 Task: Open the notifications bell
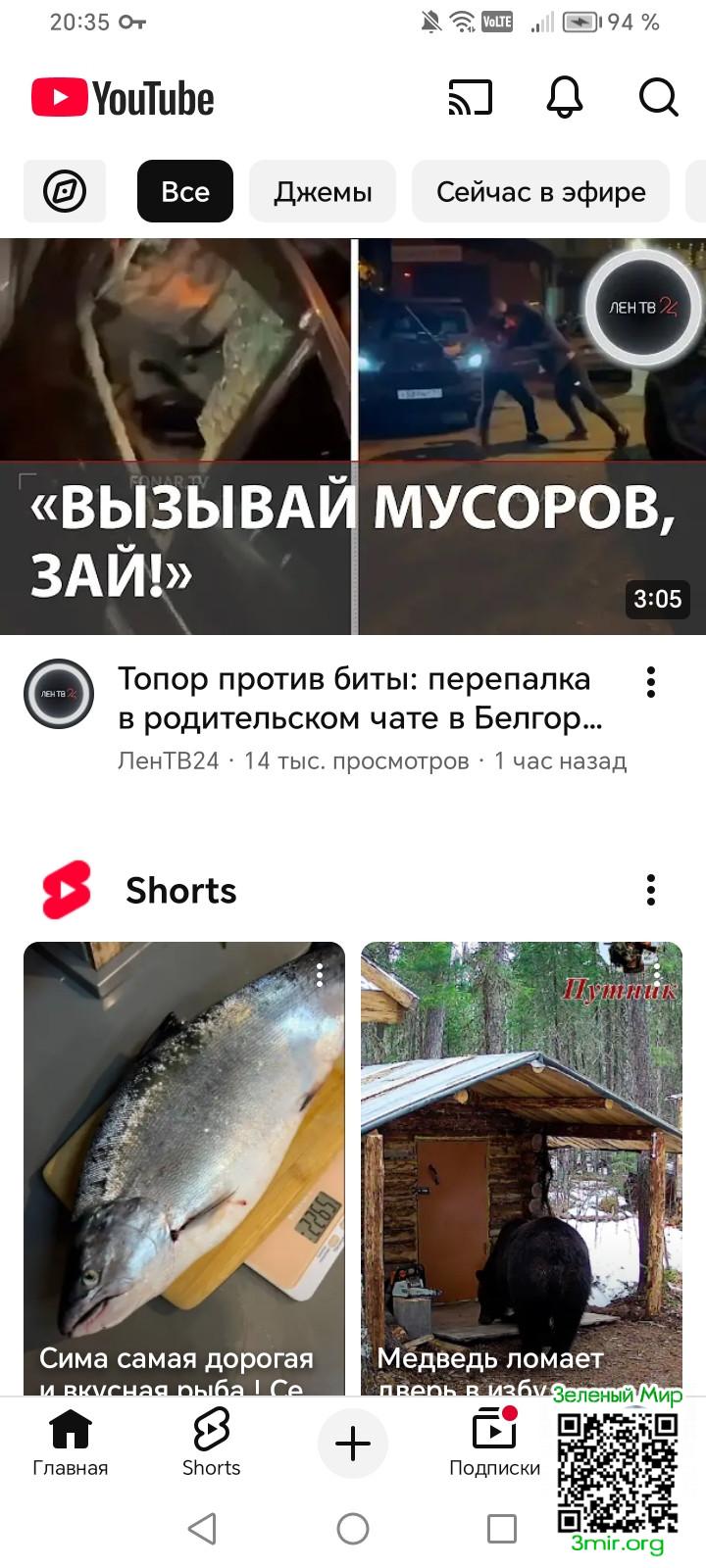coord(564,98)
